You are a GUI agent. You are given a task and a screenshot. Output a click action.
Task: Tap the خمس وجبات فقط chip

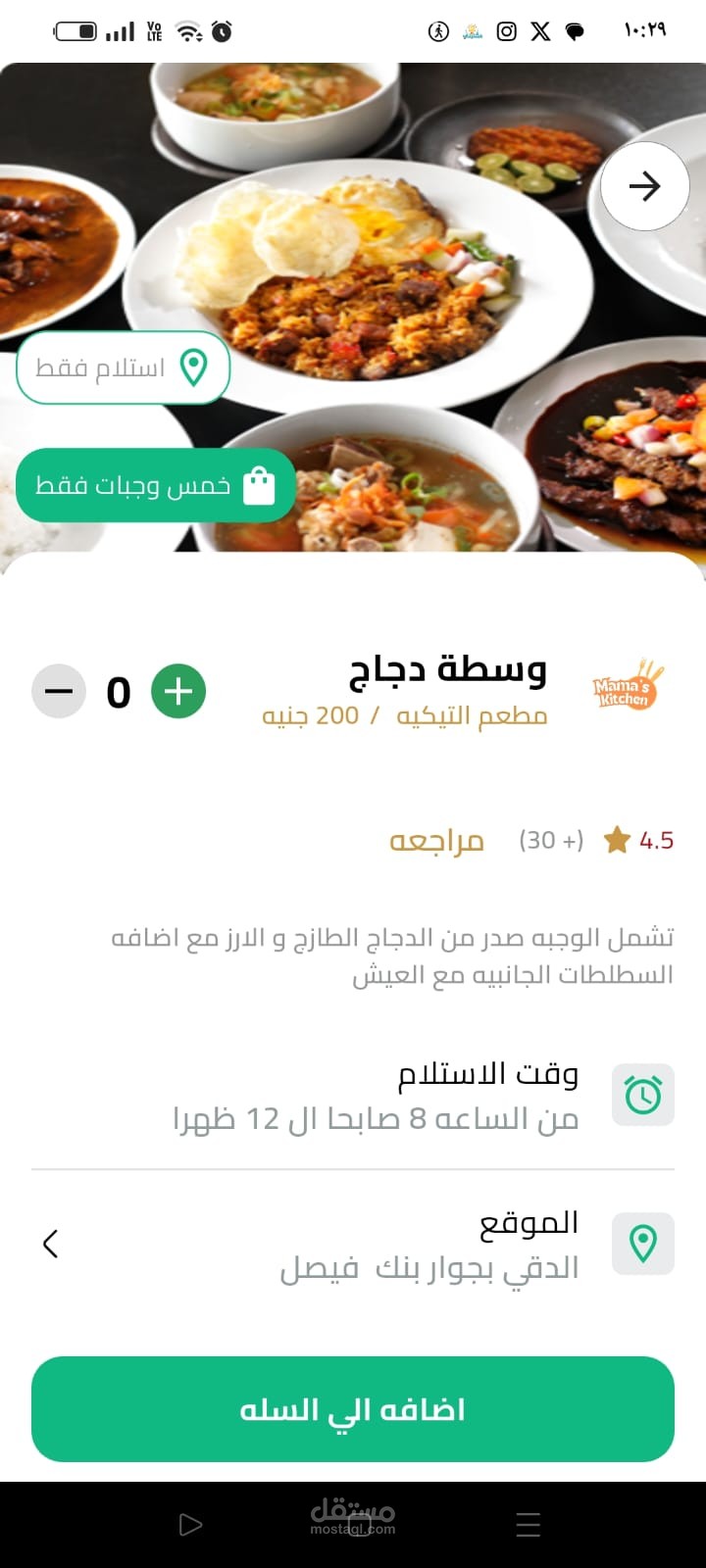pos(155,485)
